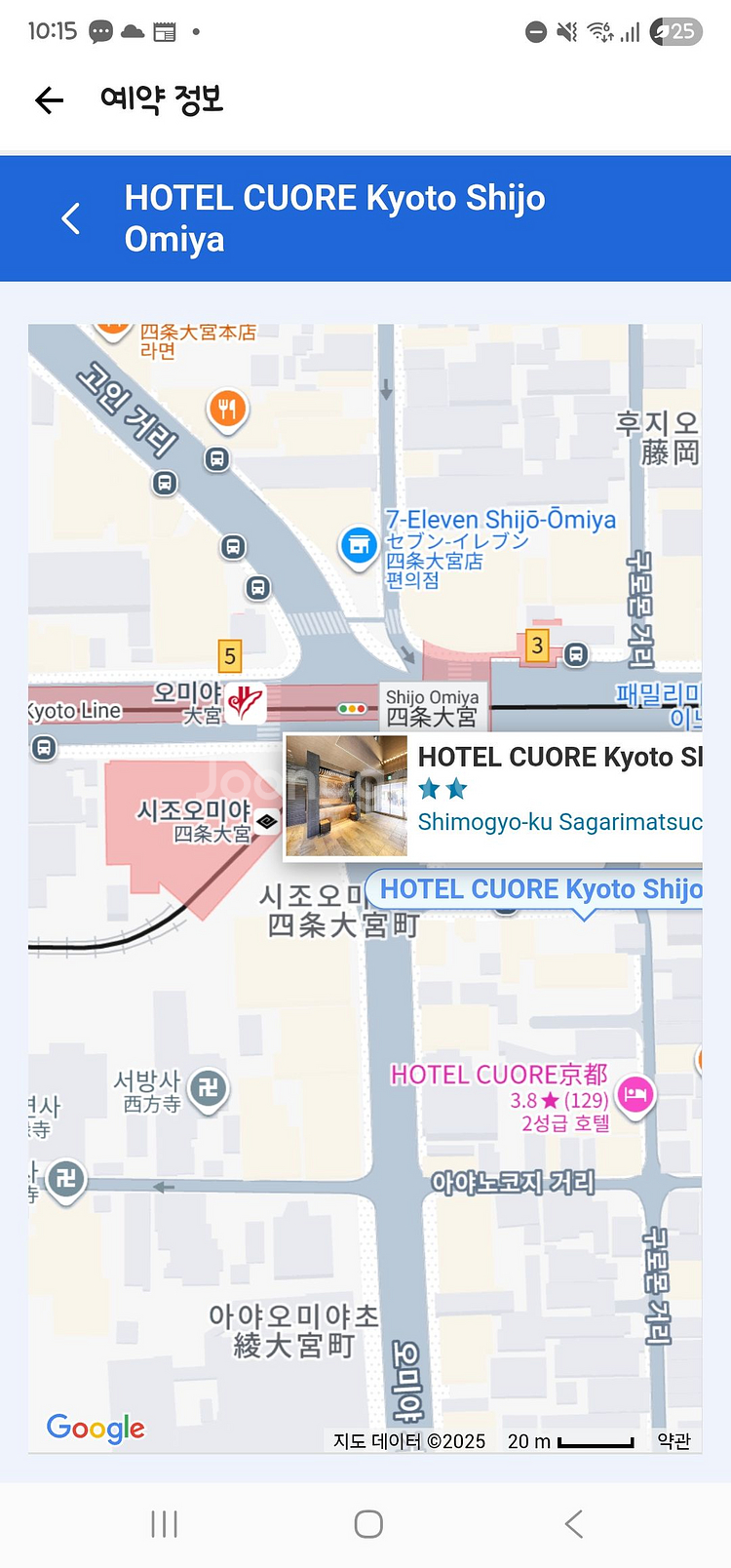Open the Google logo on the map
731x1568 pixels.
click(x=95, y=1430)
